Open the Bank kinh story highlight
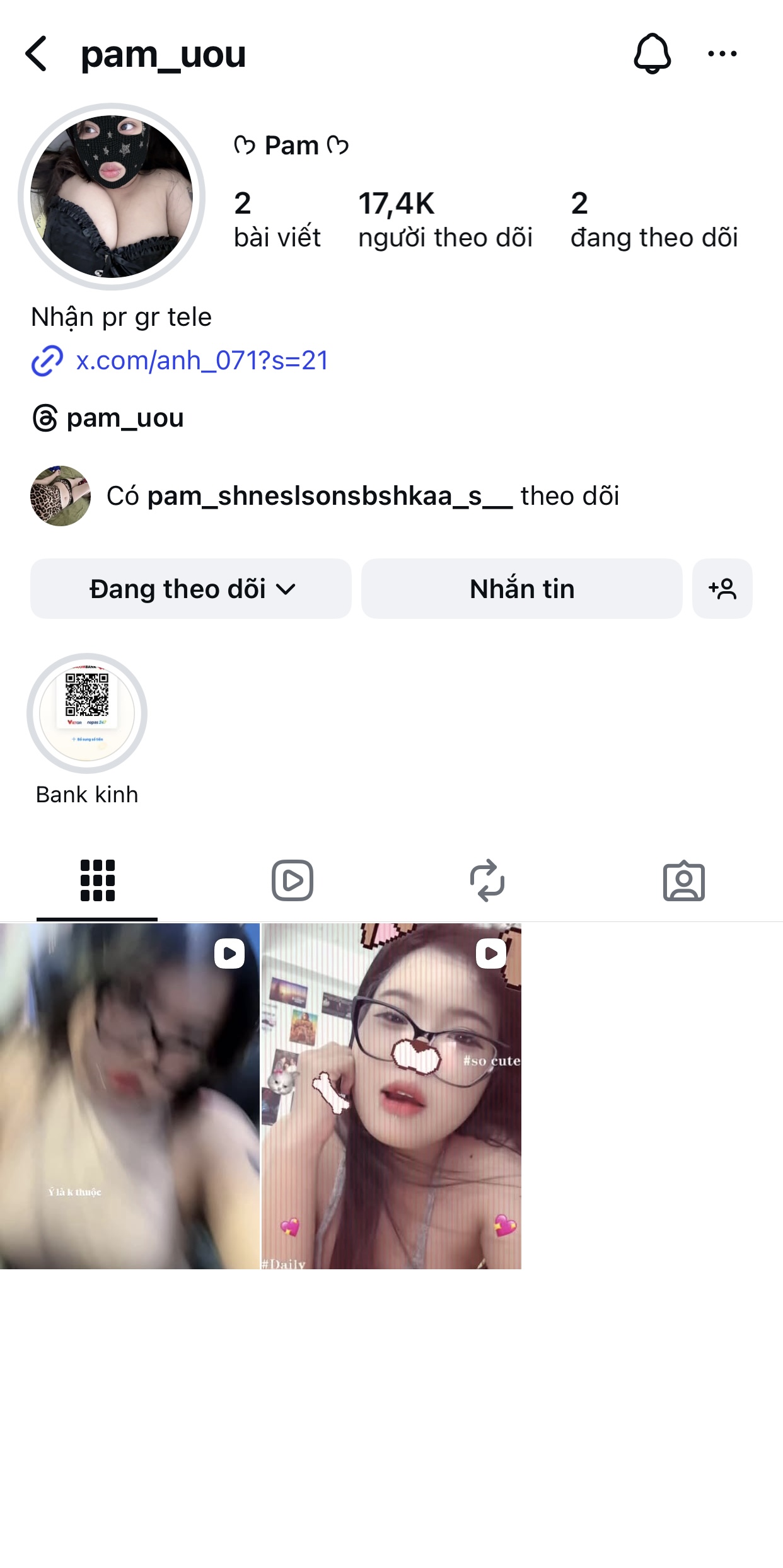783x1568 pixels. click(87, 713)
